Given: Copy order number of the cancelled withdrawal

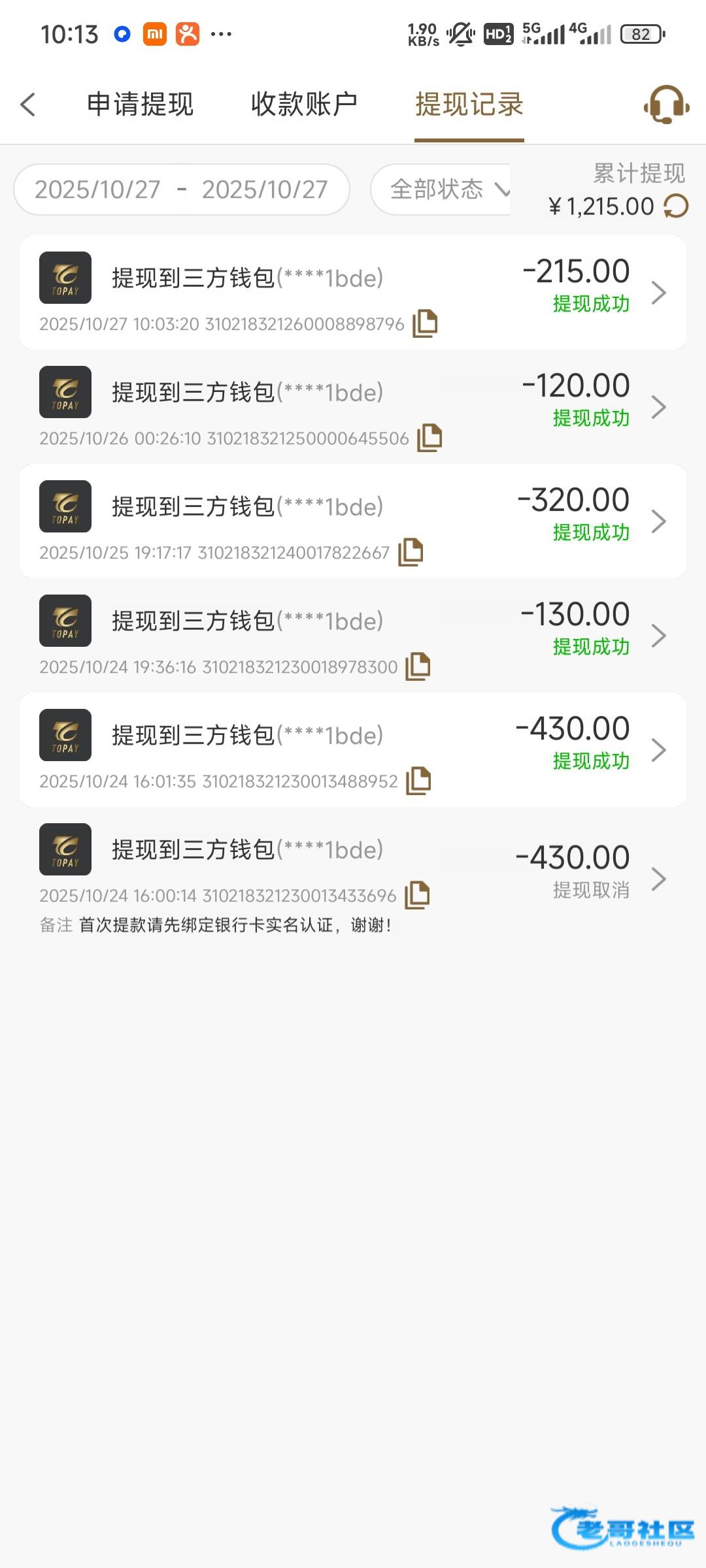Looking at the screenshot, I should coord(417,895).
